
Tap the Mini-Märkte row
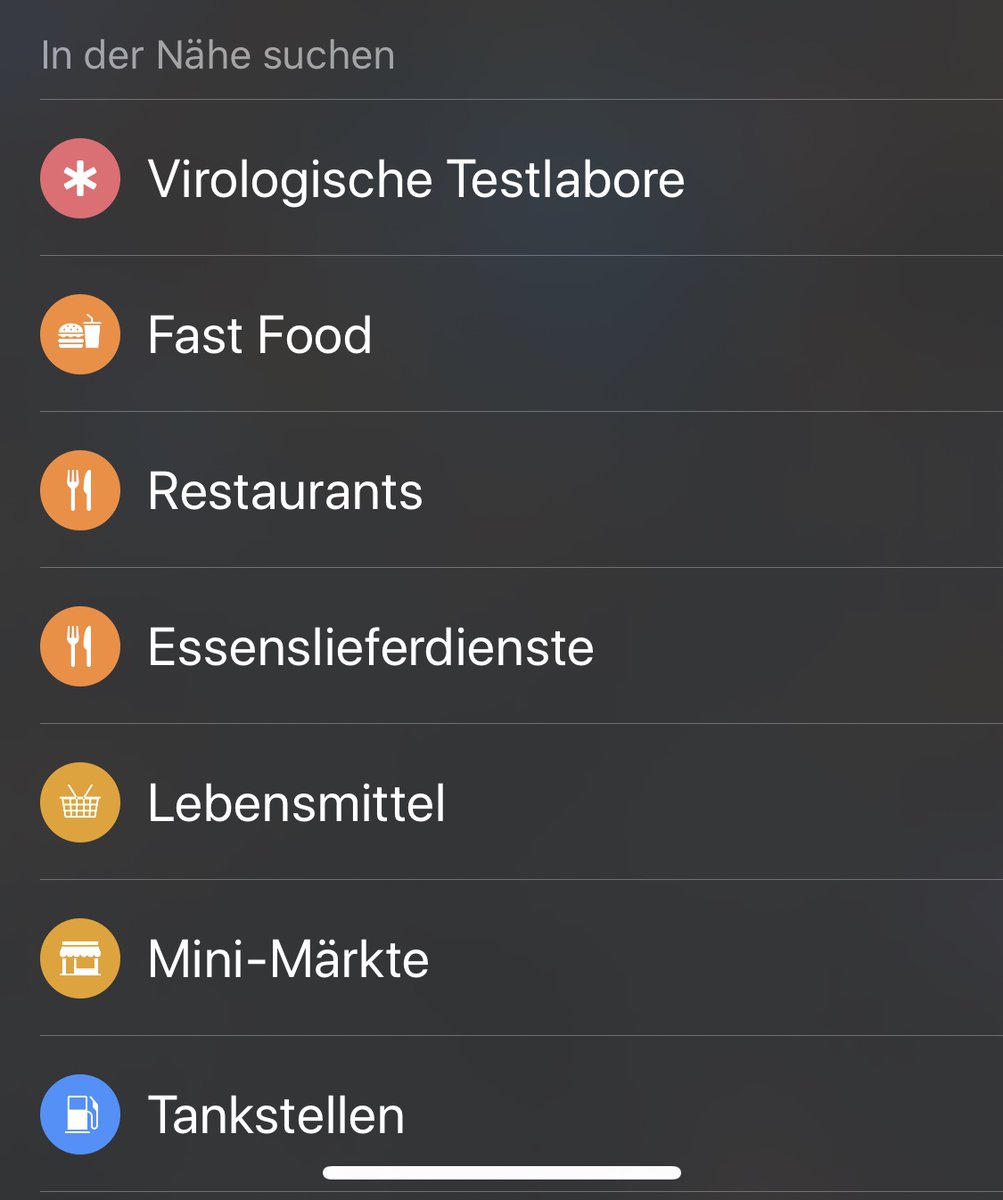point(288,959)
